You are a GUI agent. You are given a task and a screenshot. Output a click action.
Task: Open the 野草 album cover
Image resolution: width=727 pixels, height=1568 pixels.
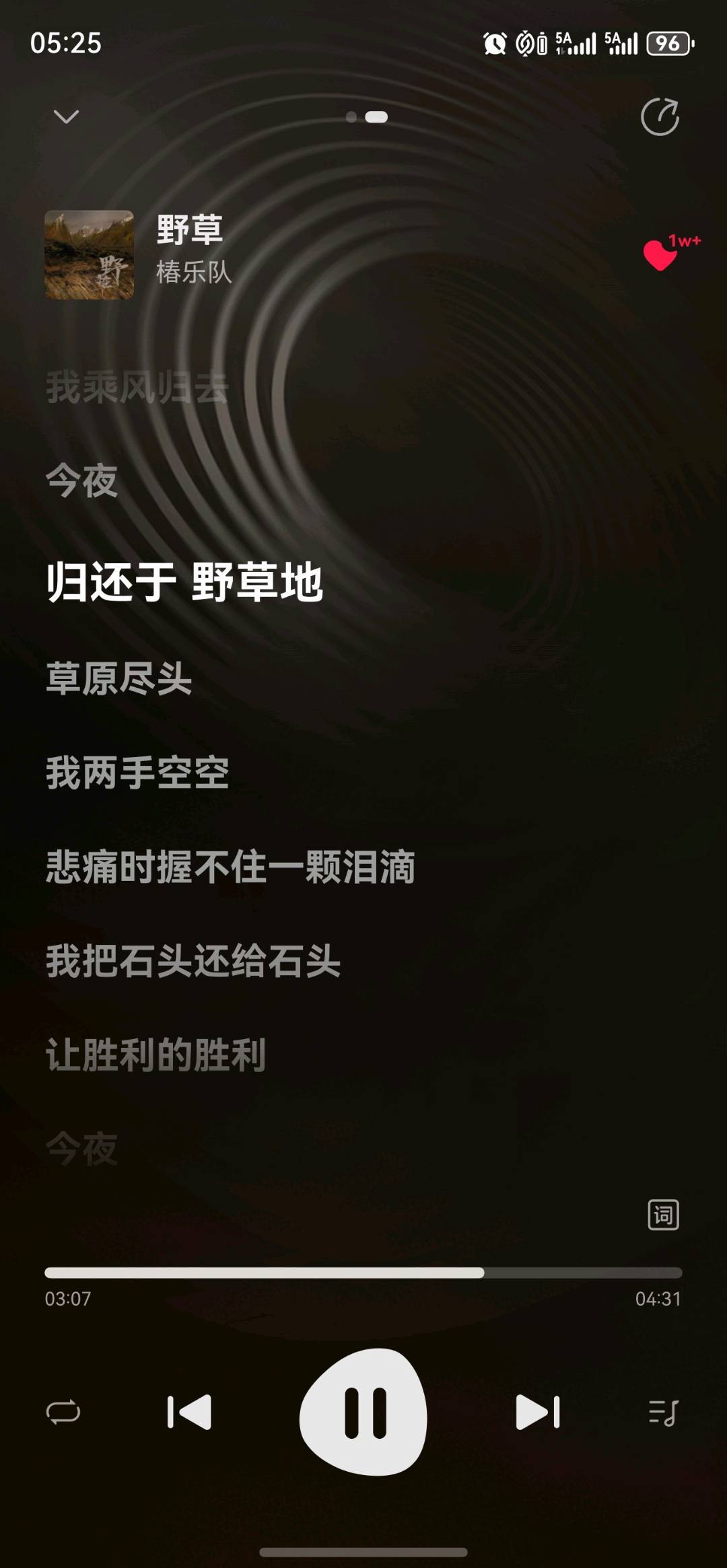(x=89, y=255)
